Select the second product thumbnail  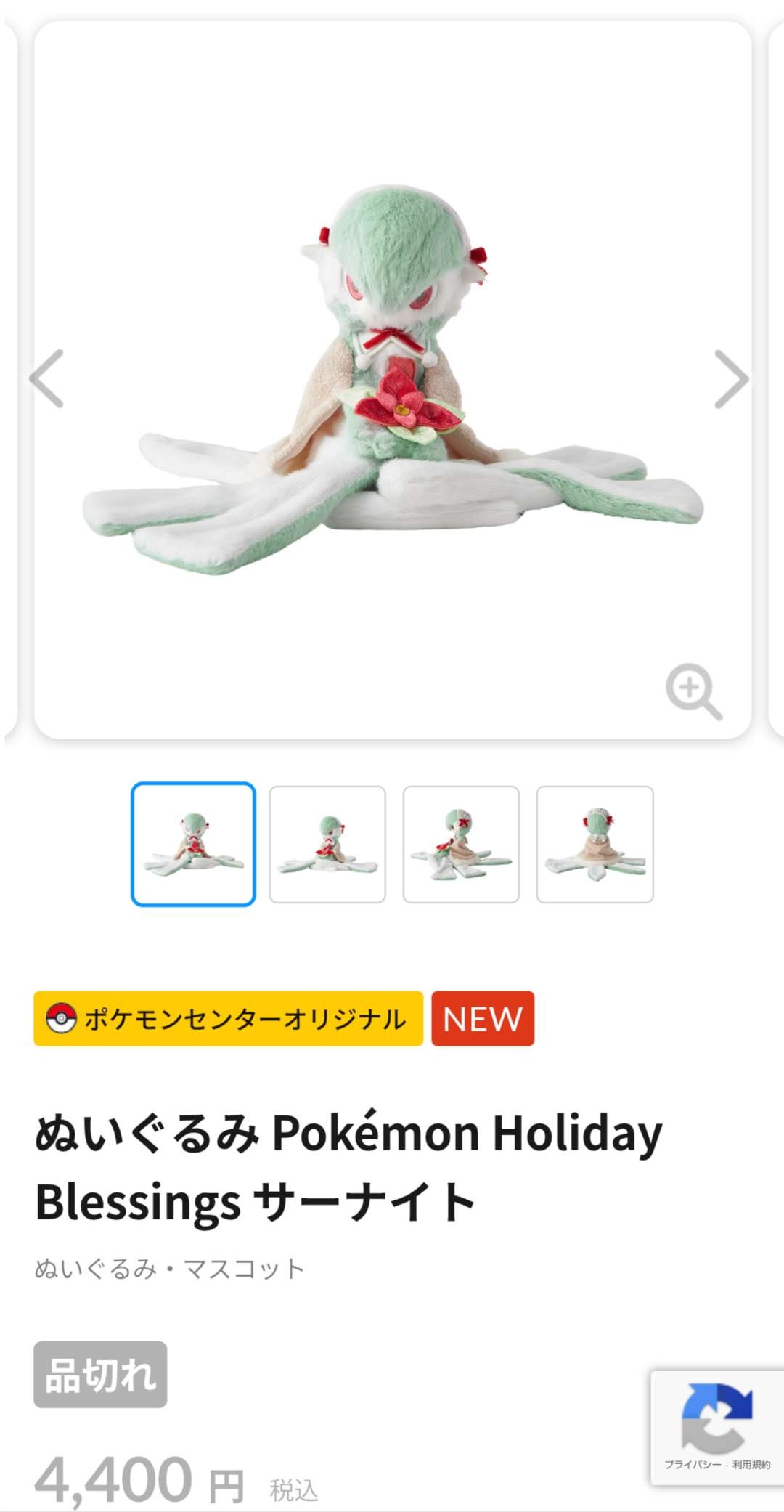point(327,844)
